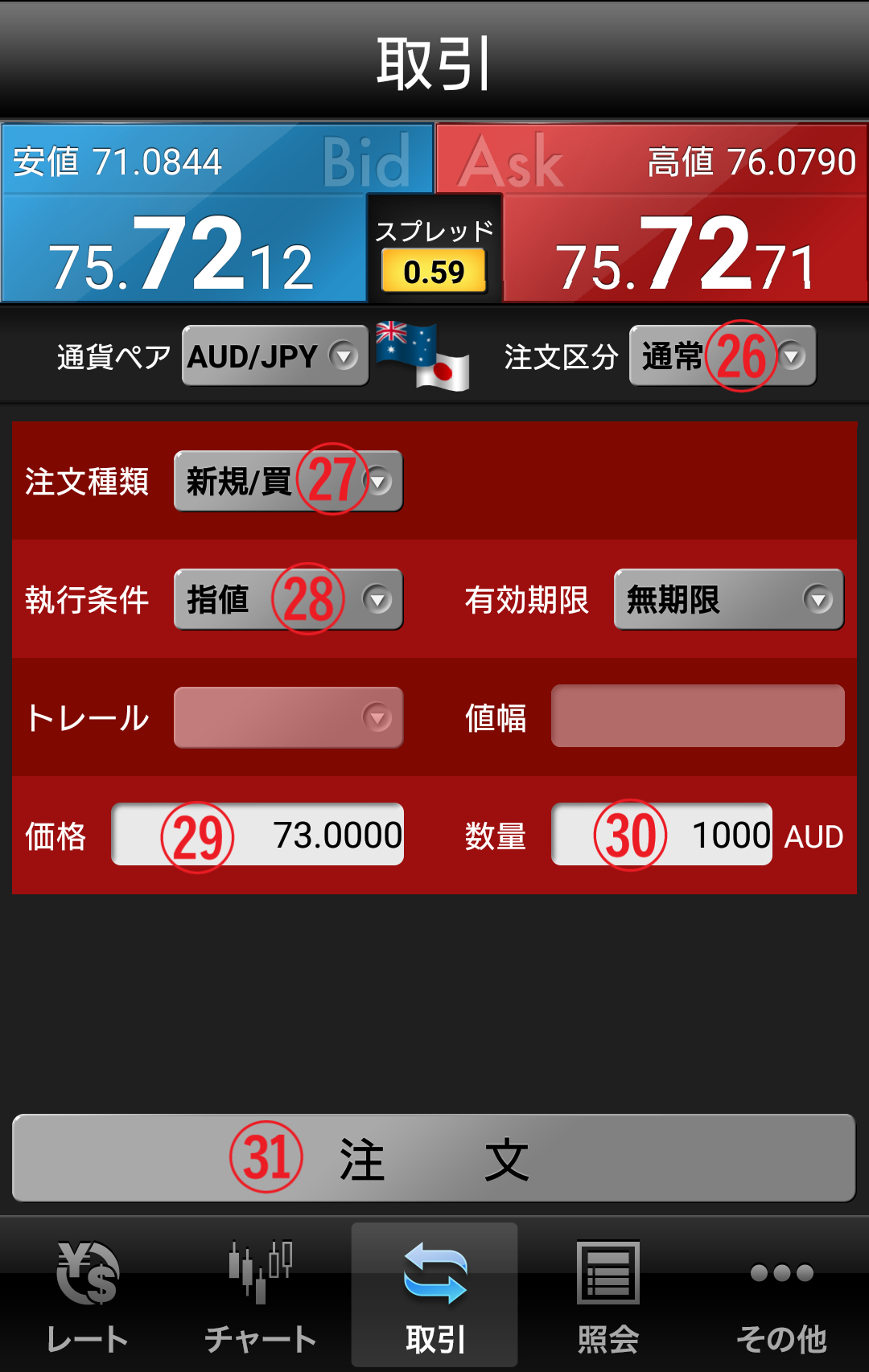Switch to the レート tab
The width and height of the screenshot is (869, 1372).
click(87, 1295)
